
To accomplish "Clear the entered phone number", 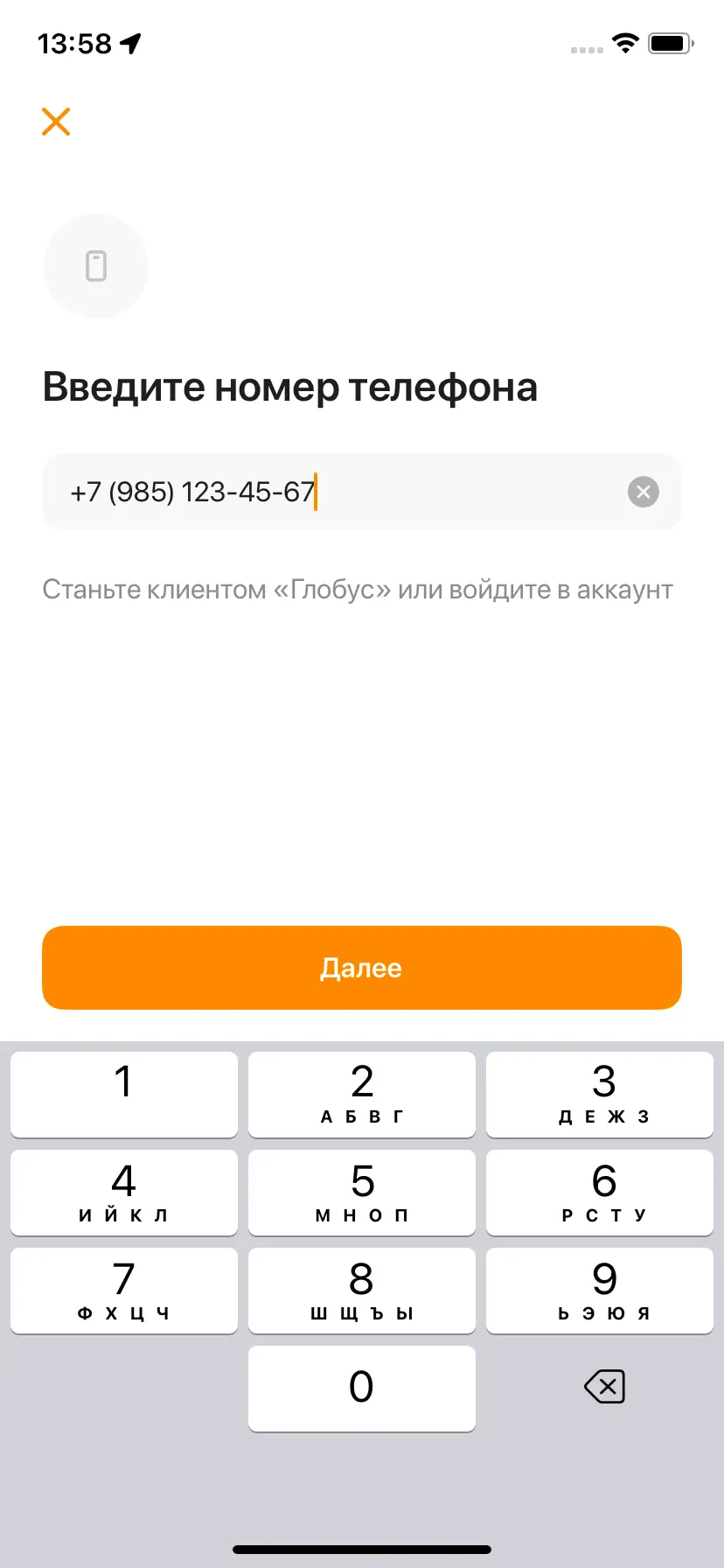I will [x=643, y=492].
